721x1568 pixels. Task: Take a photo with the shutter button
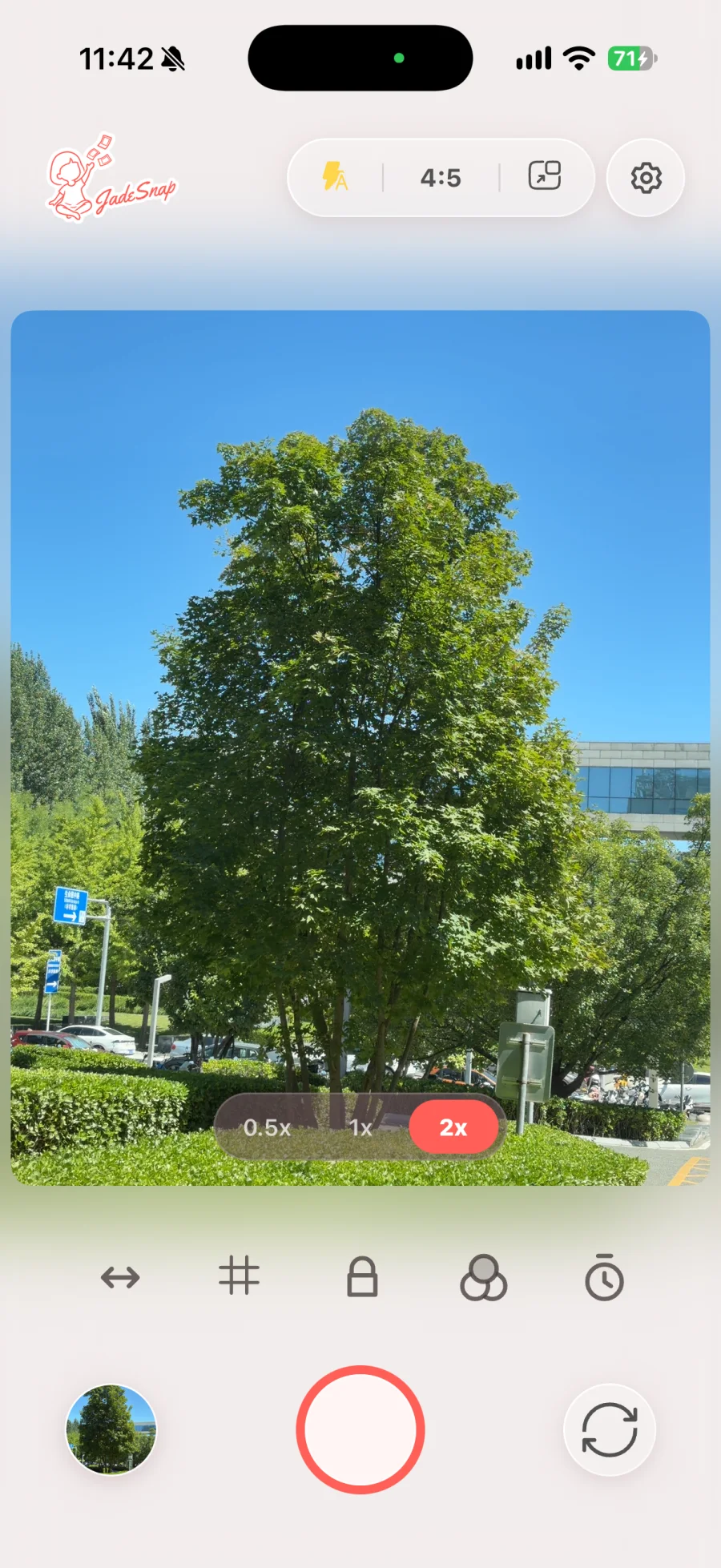click(360, 1429)
